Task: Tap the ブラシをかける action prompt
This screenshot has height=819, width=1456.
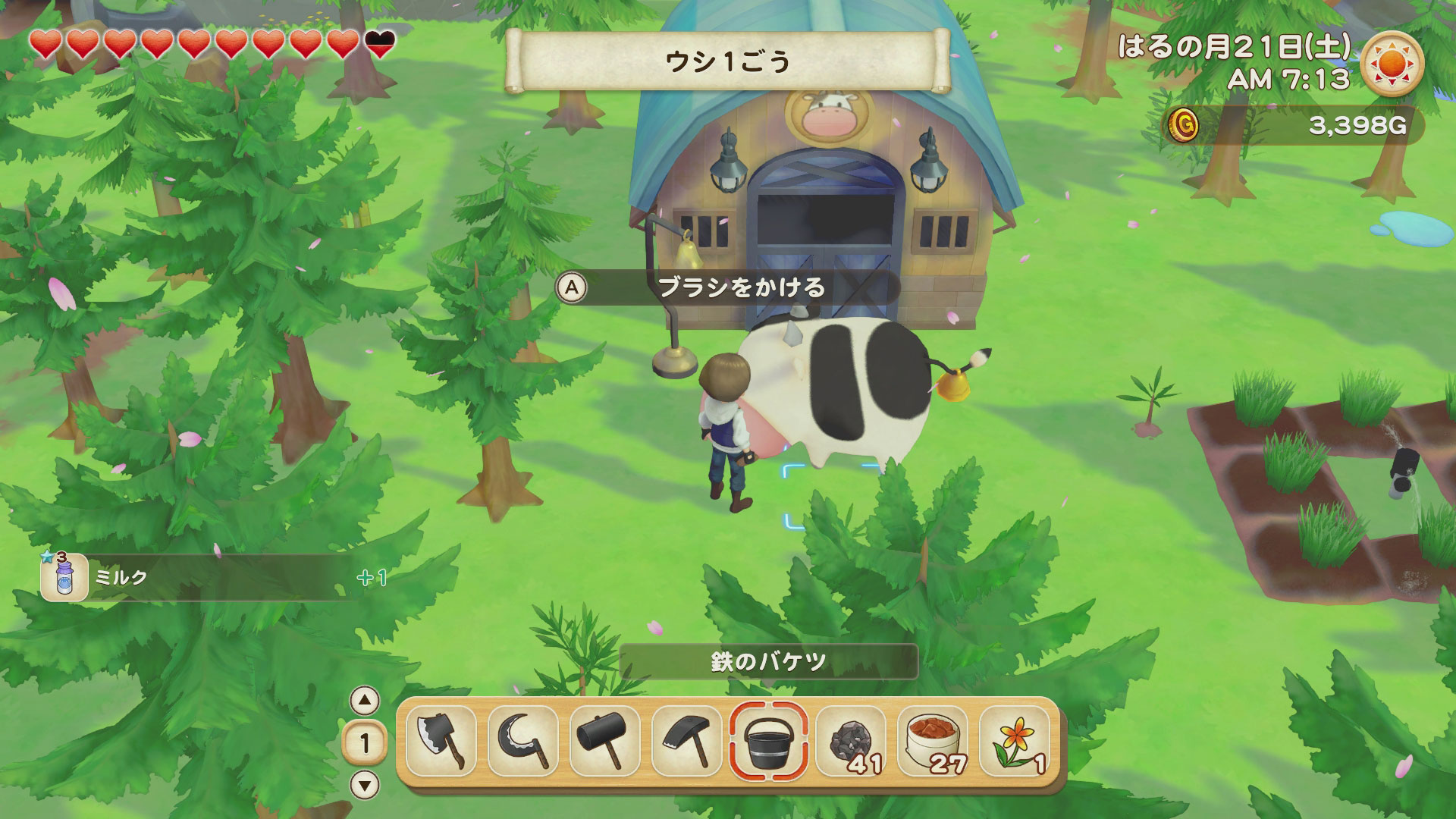Action: [x=726, y=288]
